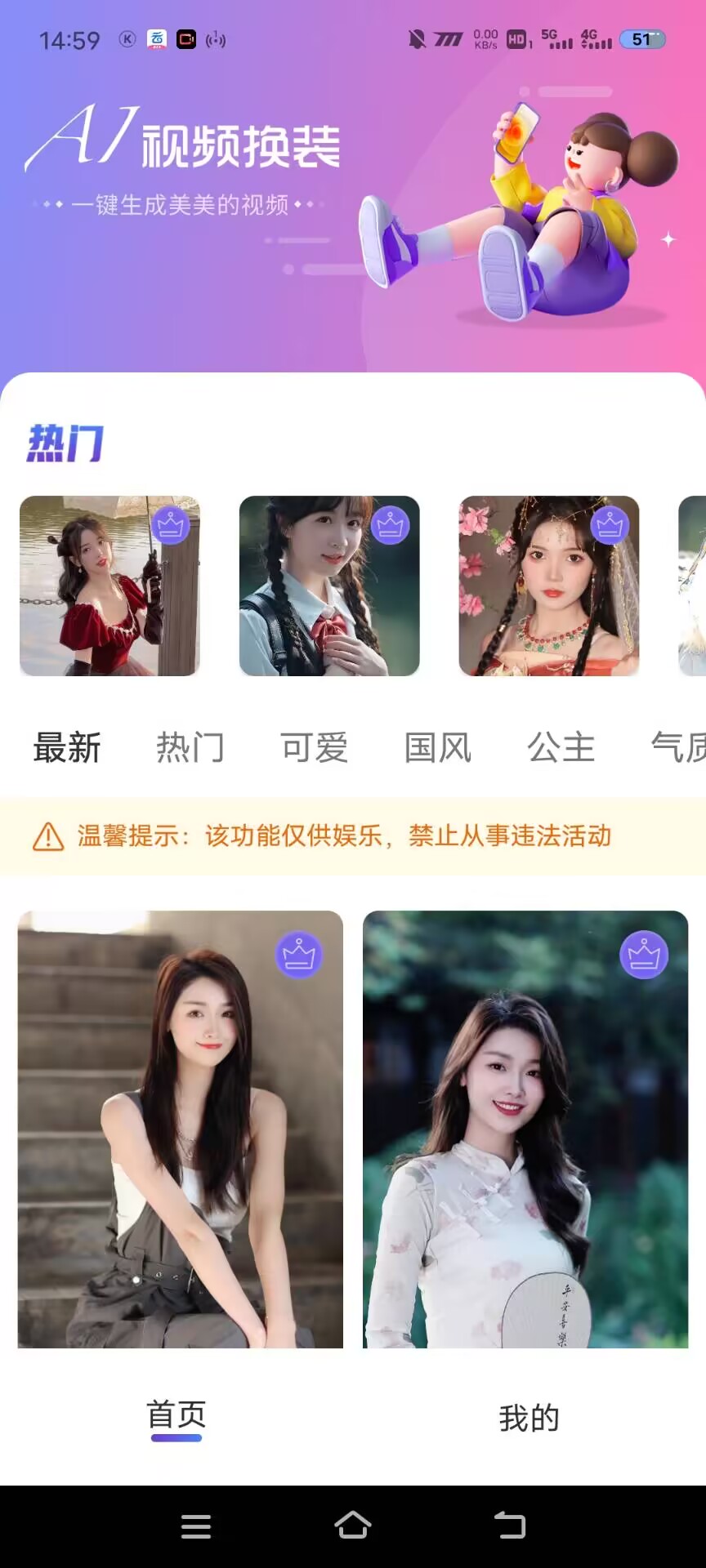706x1568 pixels.
Task: Open the red dress hot template
Action: tap(109, 586)
